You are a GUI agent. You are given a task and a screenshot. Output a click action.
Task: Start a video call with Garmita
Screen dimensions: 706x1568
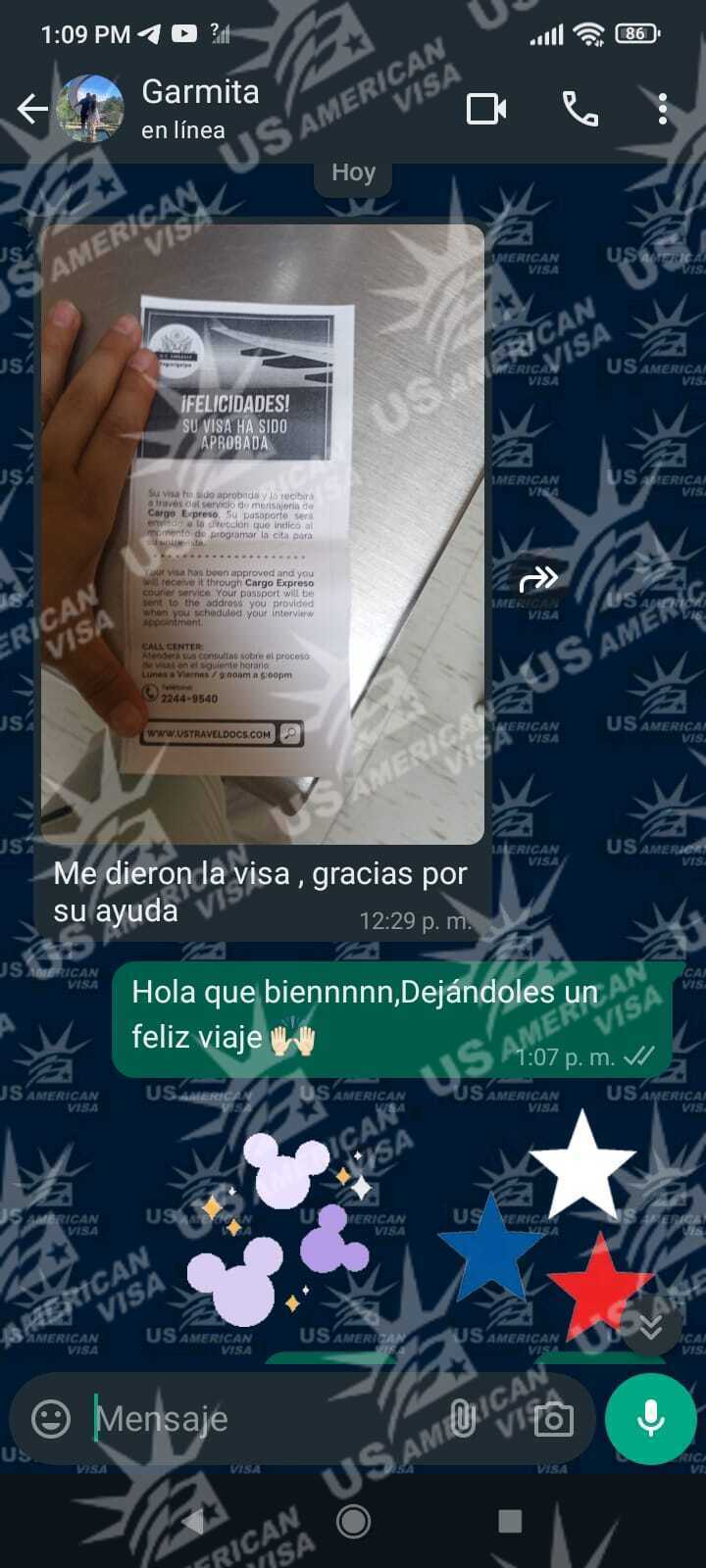point(486,109)
